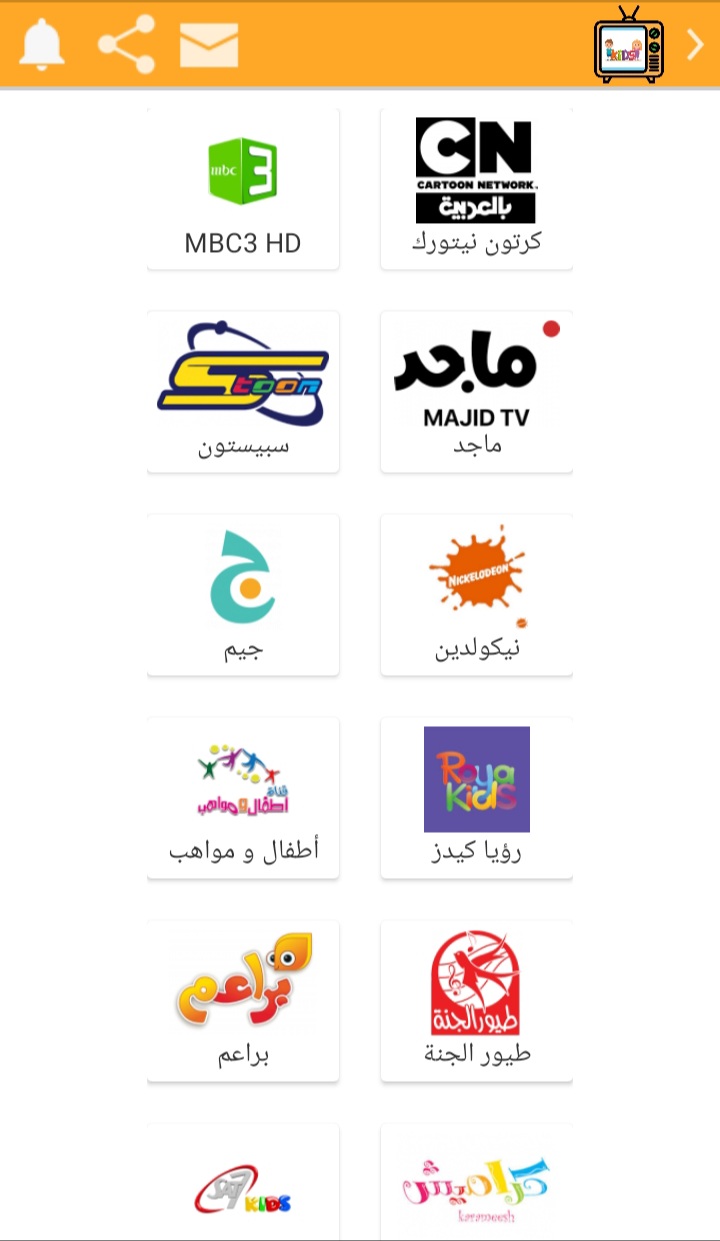This screenshot has height=1241, width=720.
Task: Select the Spacetoon channel card
Action: (x=243, y=392)
